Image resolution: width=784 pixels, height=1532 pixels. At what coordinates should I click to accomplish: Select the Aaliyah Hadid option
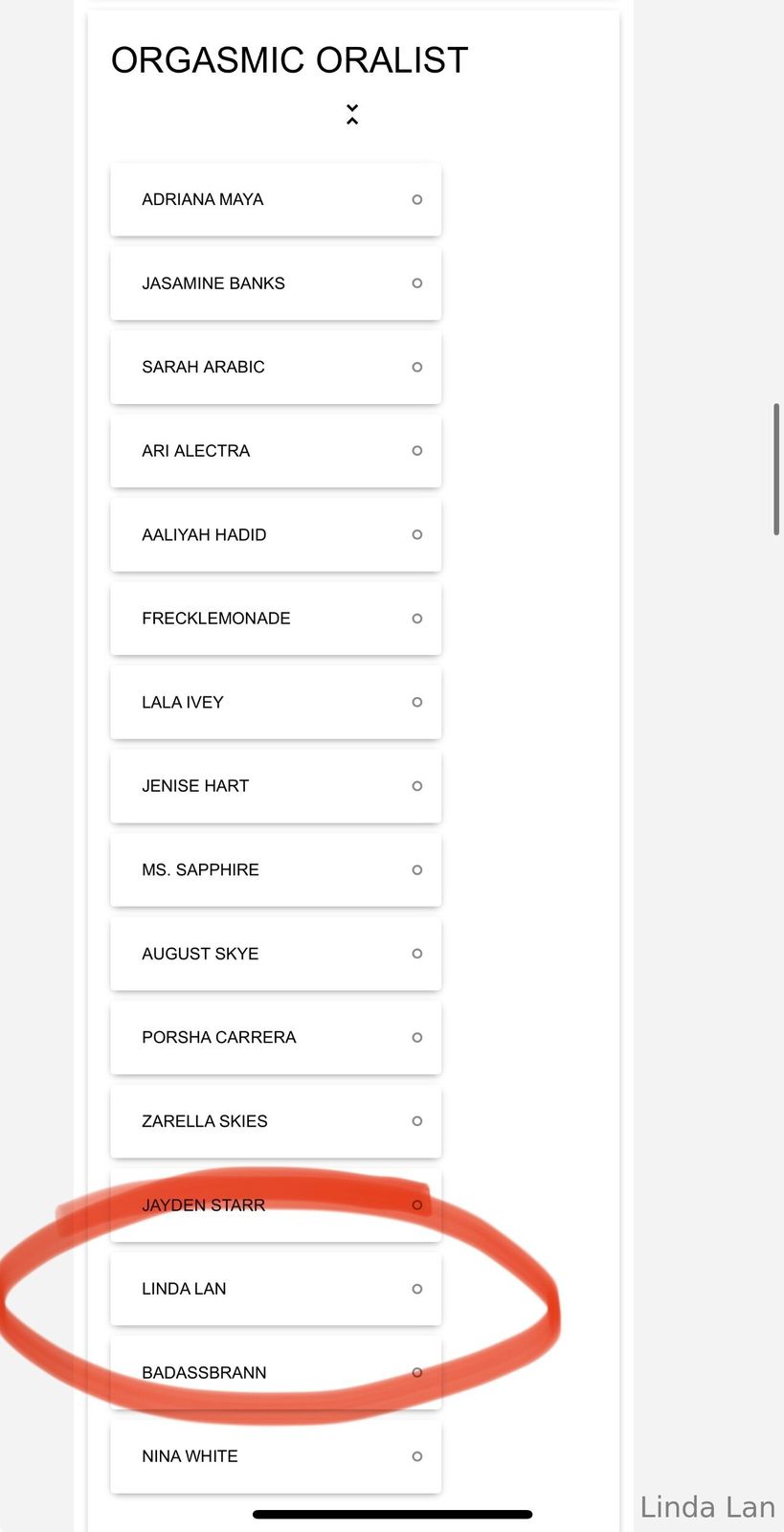[x=276, y=534]
